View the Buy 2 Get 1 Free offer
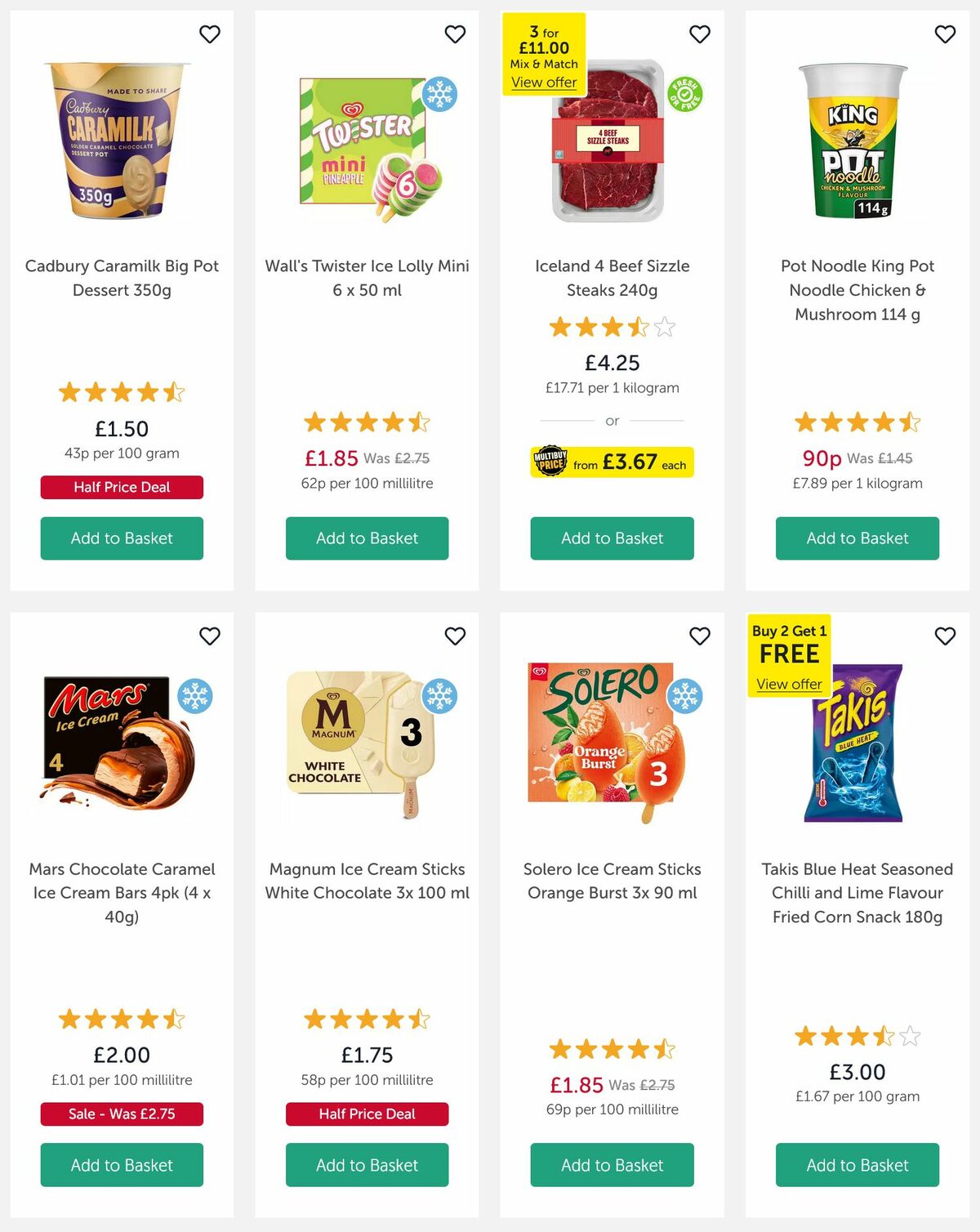The height and width of the screenshot is (1232, 980). pyautogui.click(x=789, y=685)
